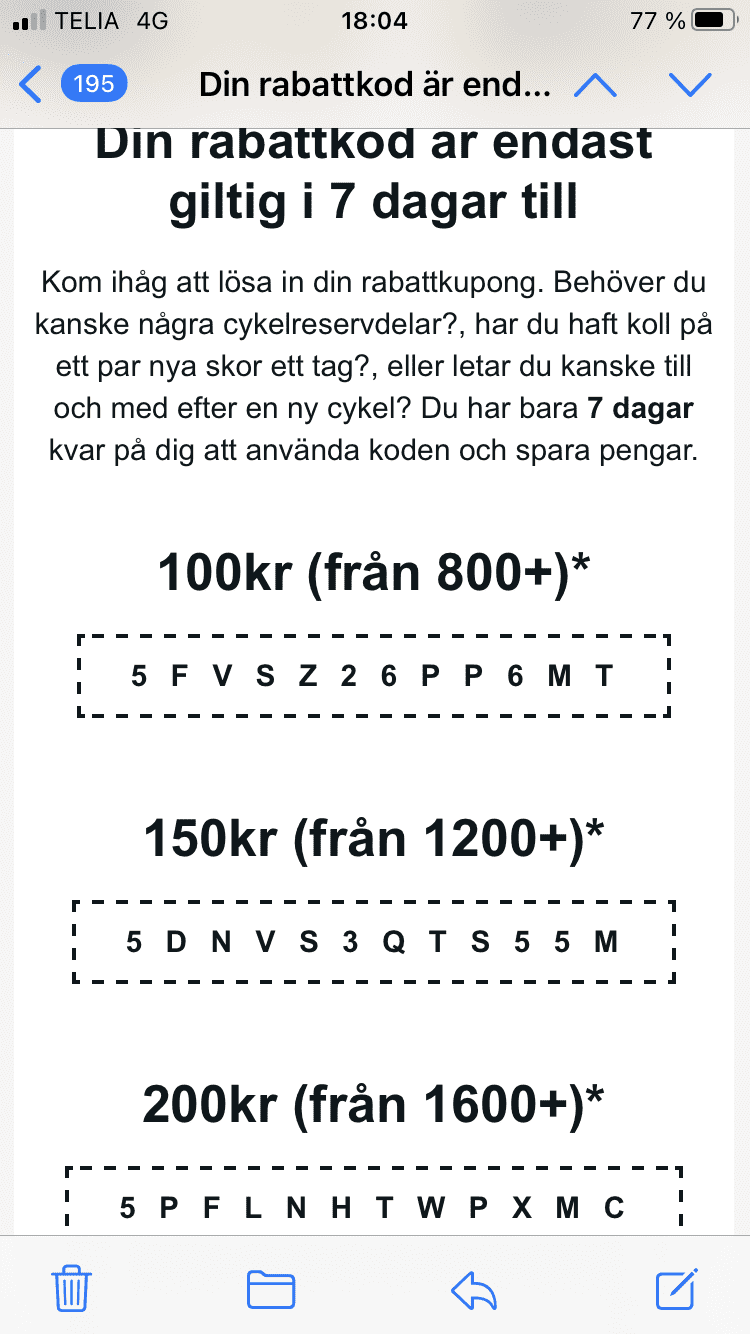Delete this email with the trash icon
The width and height of the screenshot is (750, 1334).
pos(72,1288)
